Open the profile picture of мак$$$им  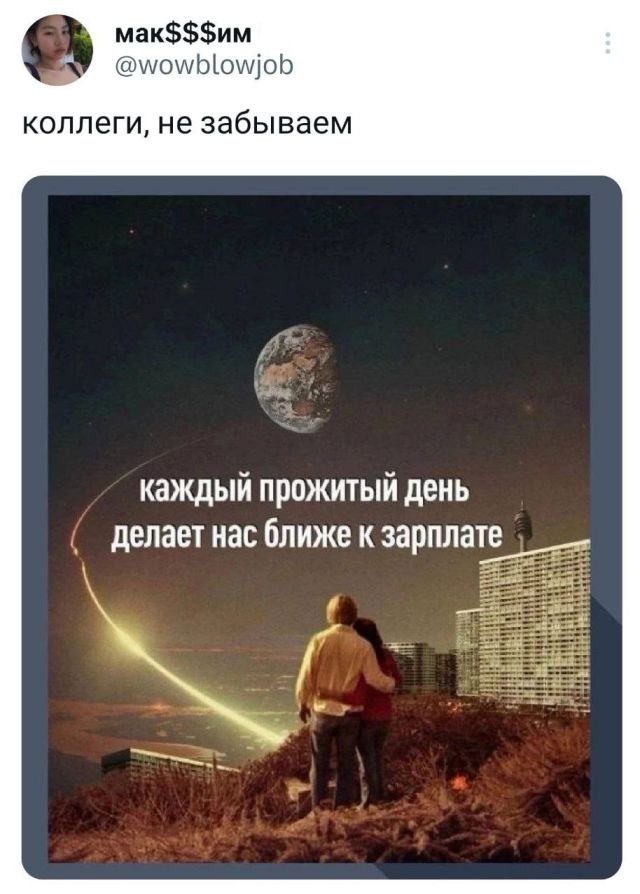(x=57, y=50)
